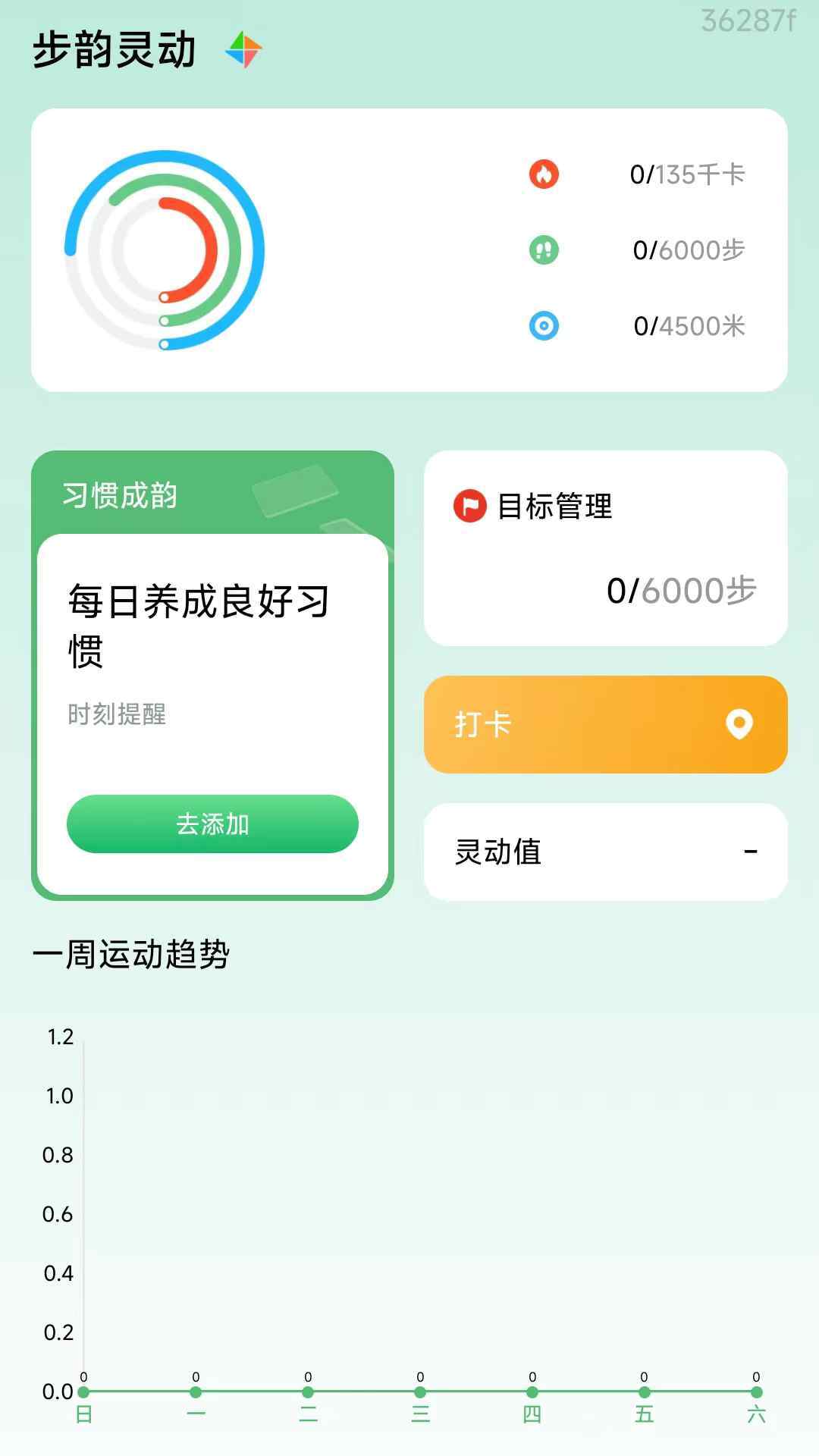This screenshot has width=819, height=1456.
Task: Click the flame calories icon
Action: [543, 174]
